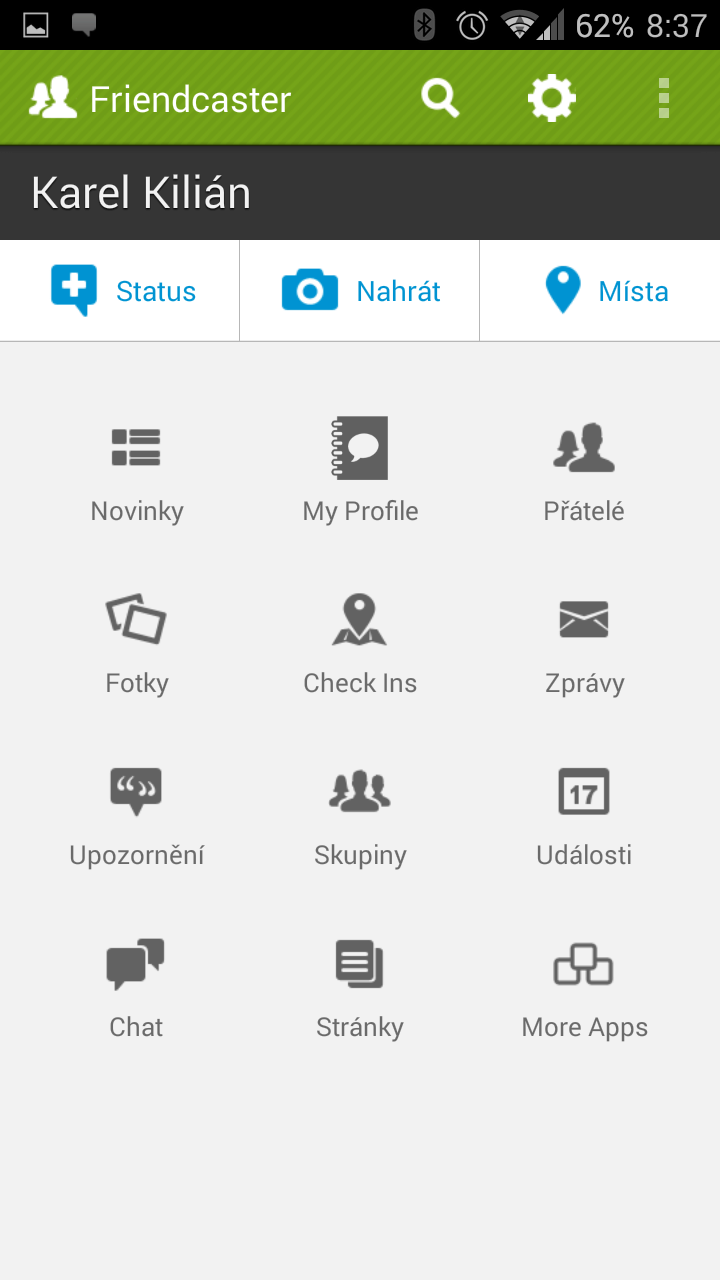View Fotky photos
Screen dimensions: 720x1280
tap(137, 643)
